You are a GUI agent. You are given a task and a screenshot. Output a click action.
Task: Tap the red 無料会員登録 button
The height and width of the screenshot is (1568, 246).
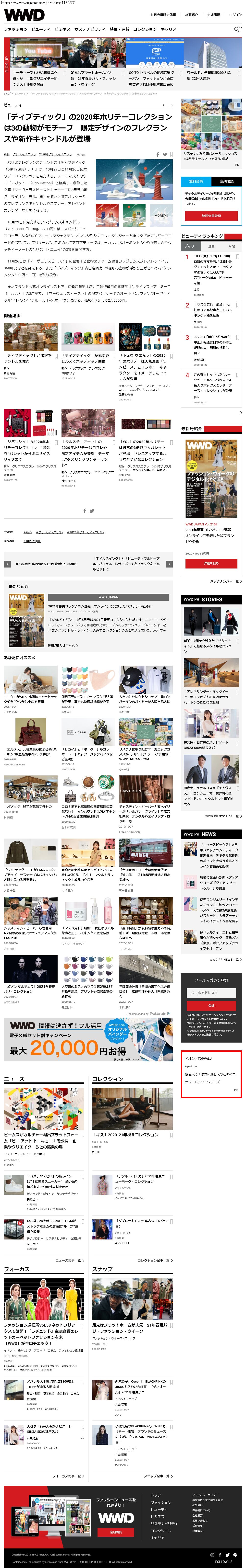pyautogui.click(x=211, y=216)
